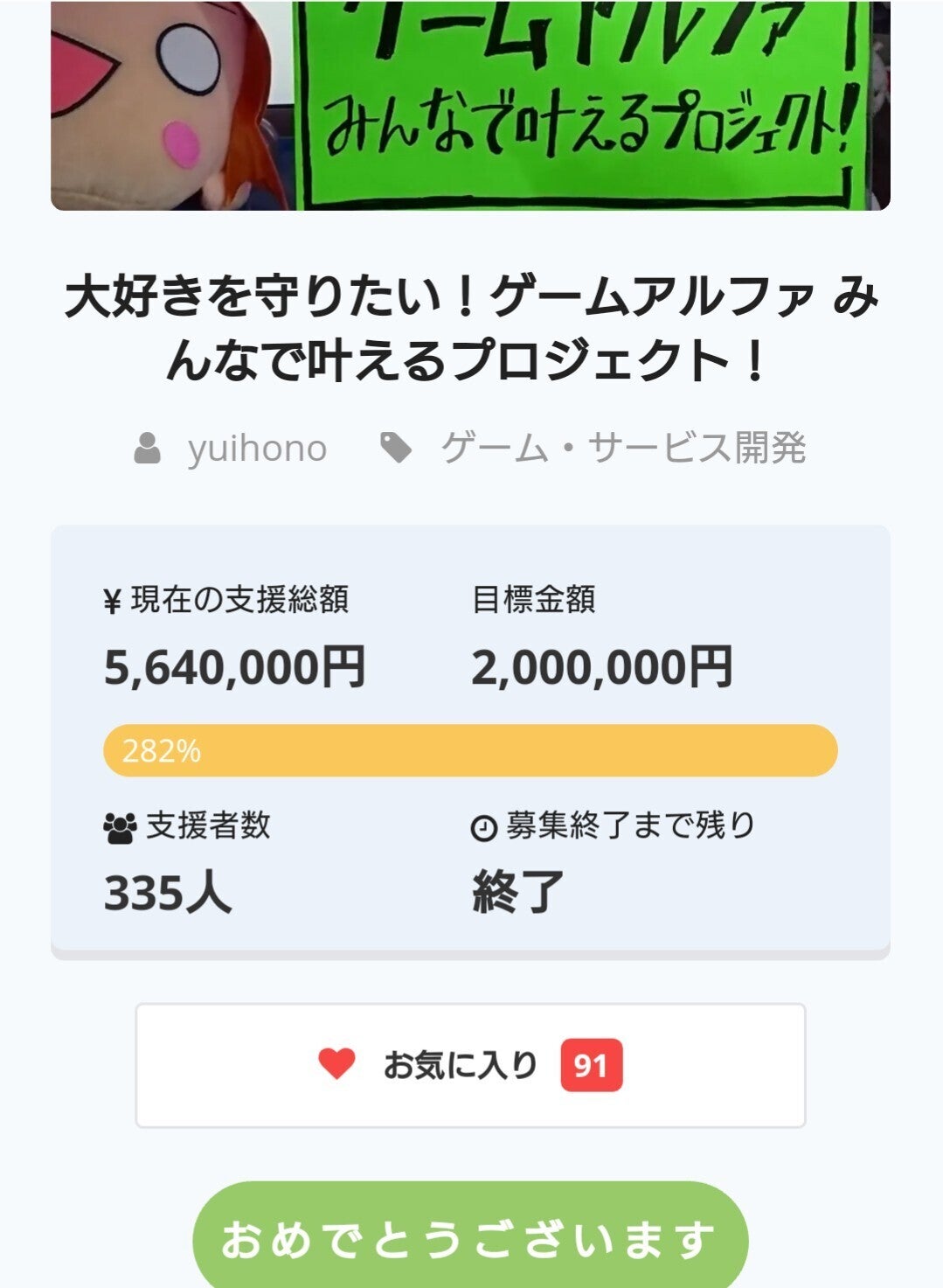Add project to favorites via お気に入り
This screenshot has width=943, height=1288.
470,1065
